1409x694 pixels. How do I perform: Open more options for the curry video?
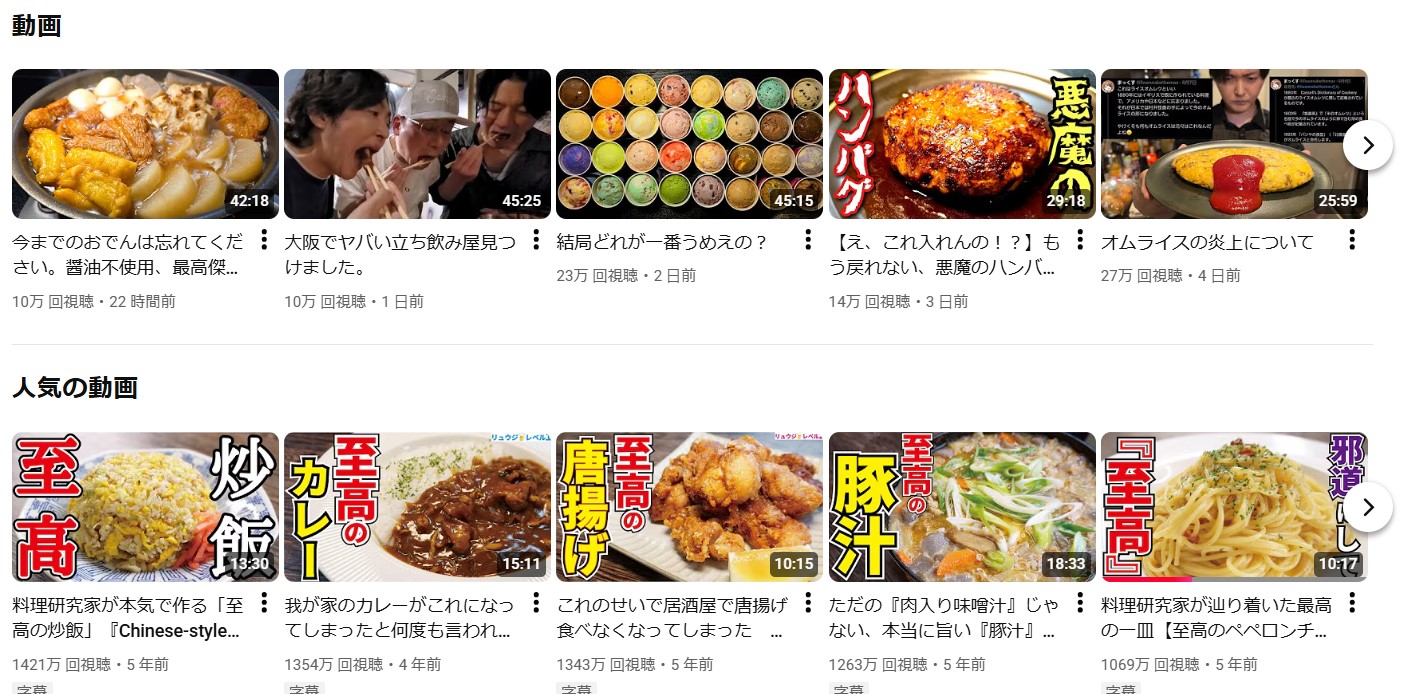536,603
